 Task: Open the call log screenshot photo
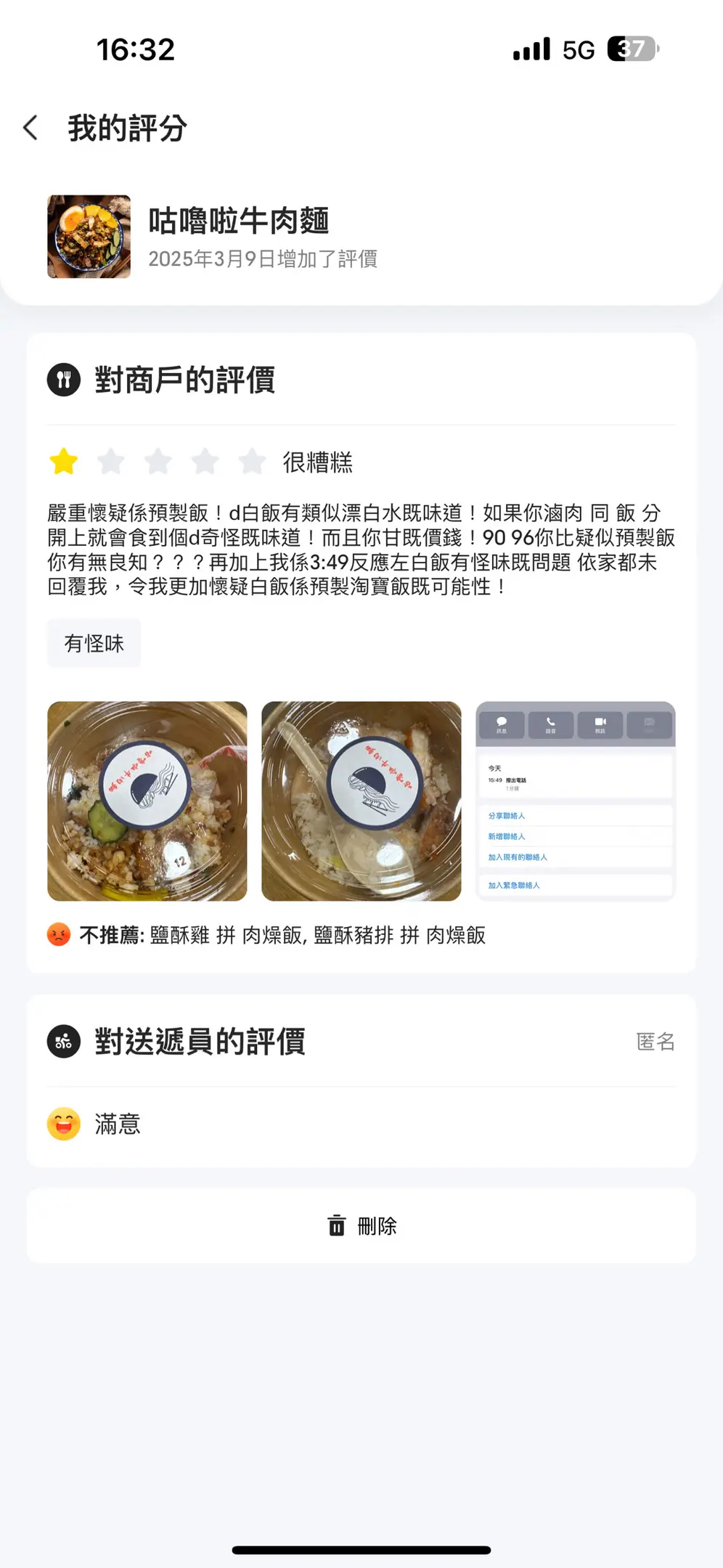[575, 801]
